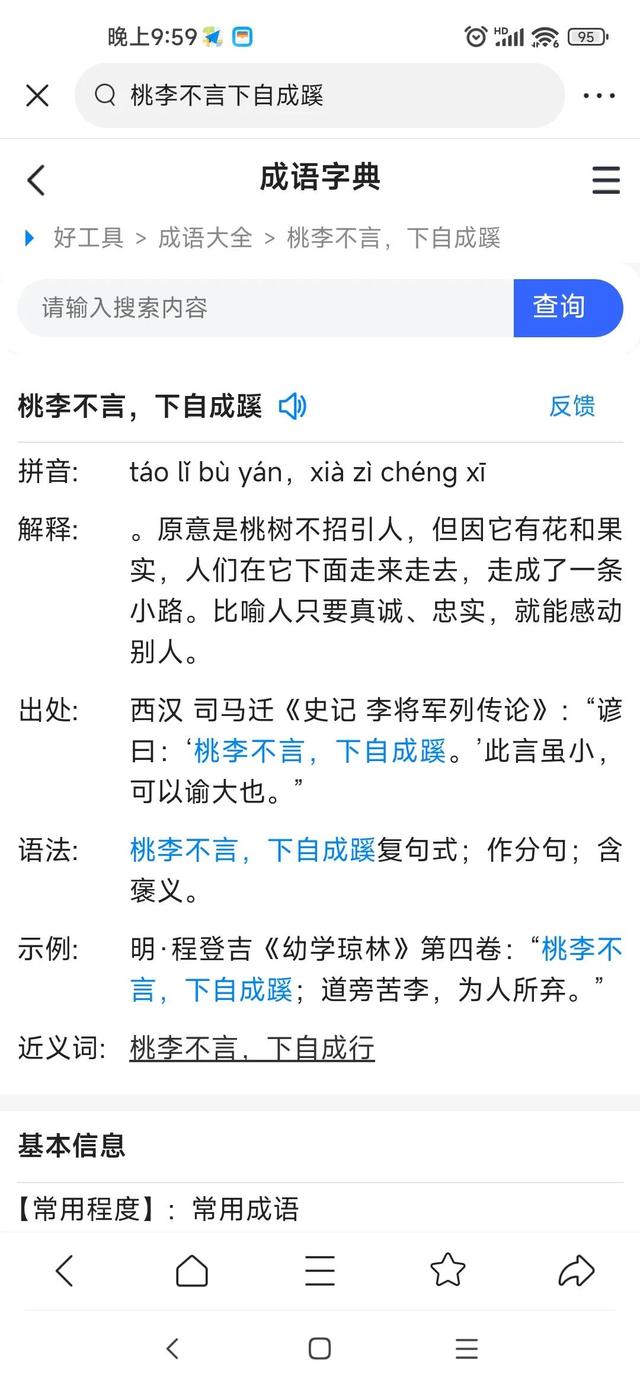Viewport: 640px width, 1387px height.
Task: Open the 好工具 breadcrumb link
Action: coord(88,238)
